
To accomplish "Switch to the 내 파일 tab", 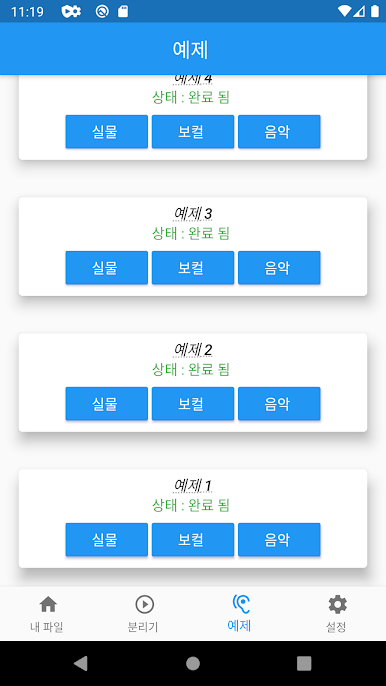I will pos(48,614).
